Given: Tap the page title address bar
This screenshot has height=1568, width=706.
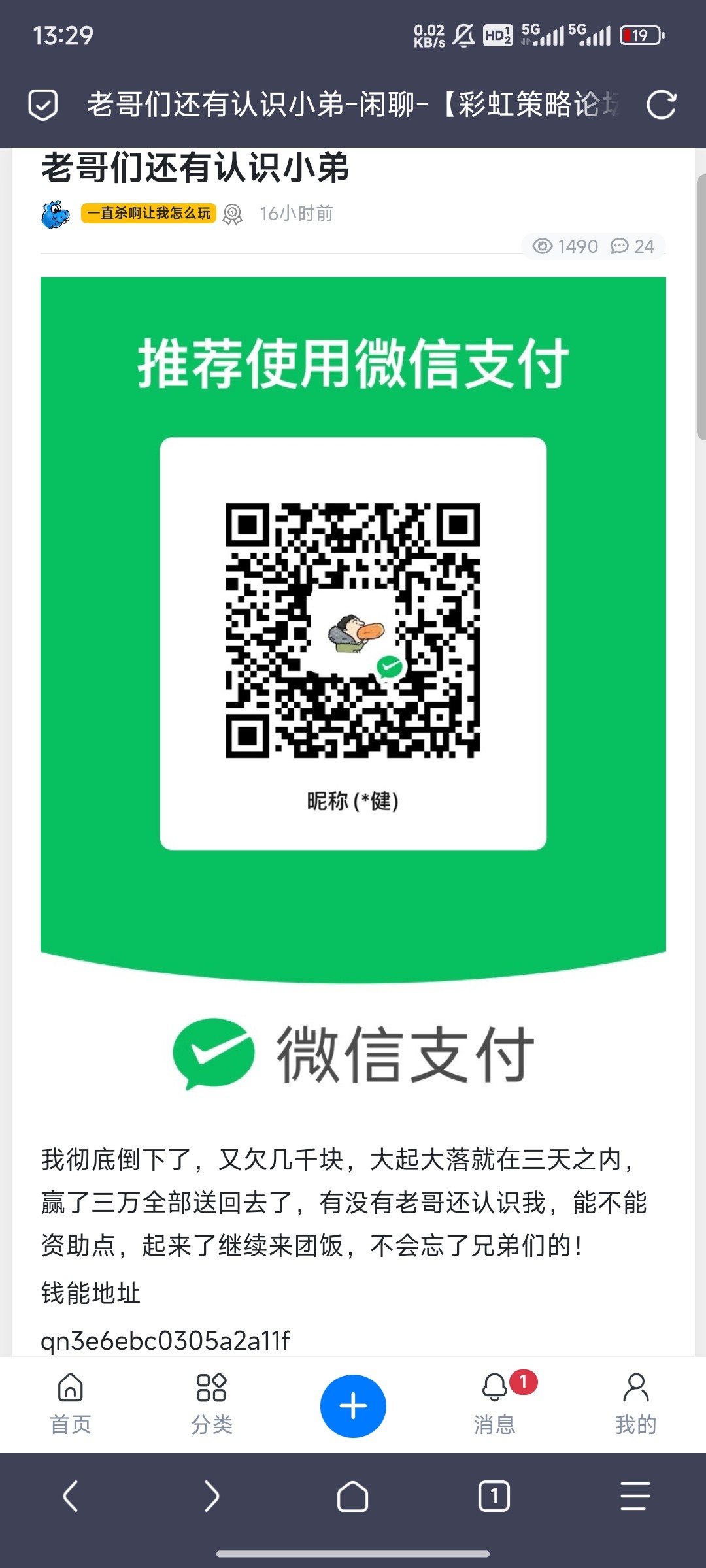Looking at the screenshot, I should [353, 105].
